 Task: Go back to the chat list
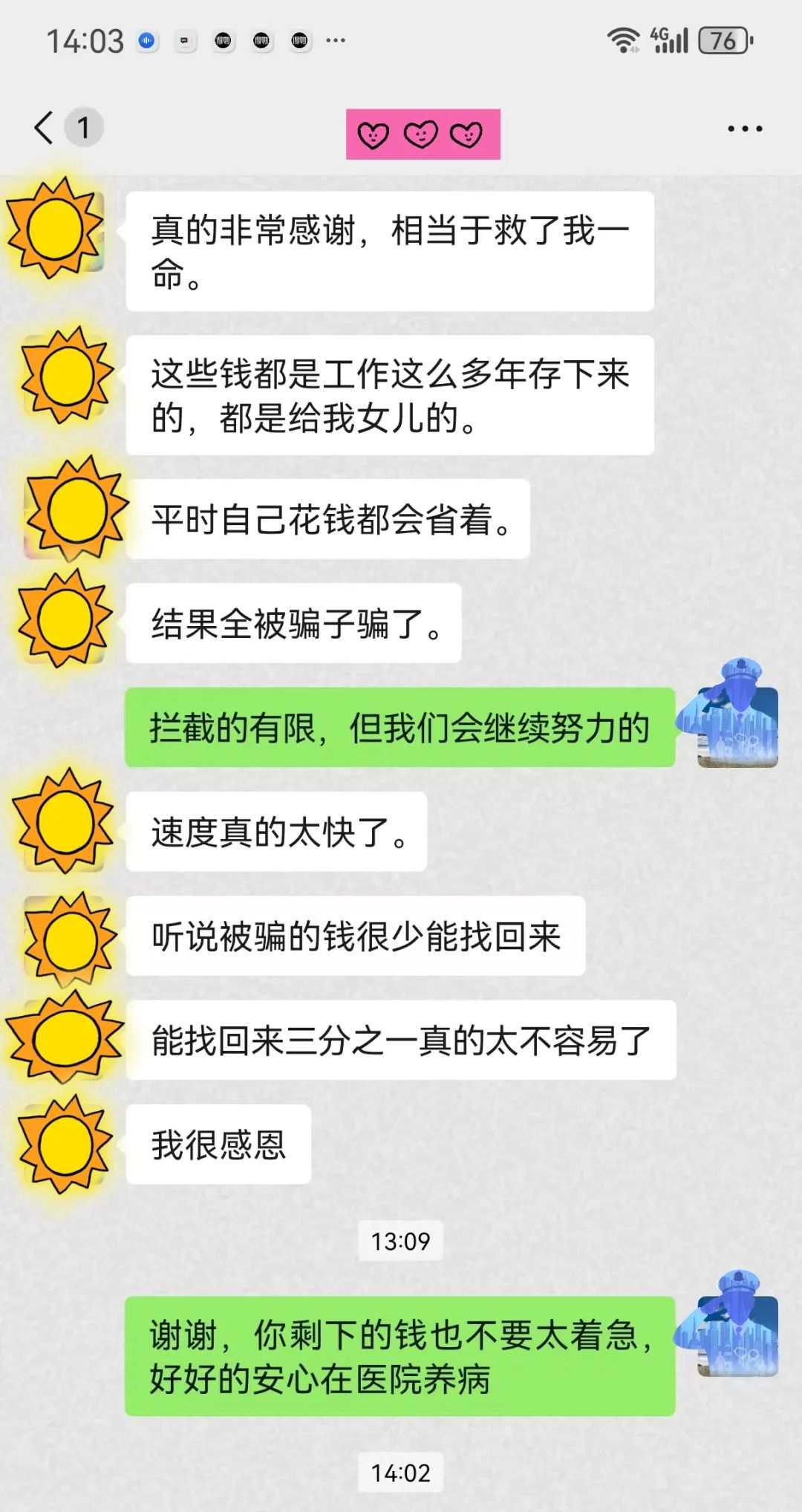click(45, 128)
